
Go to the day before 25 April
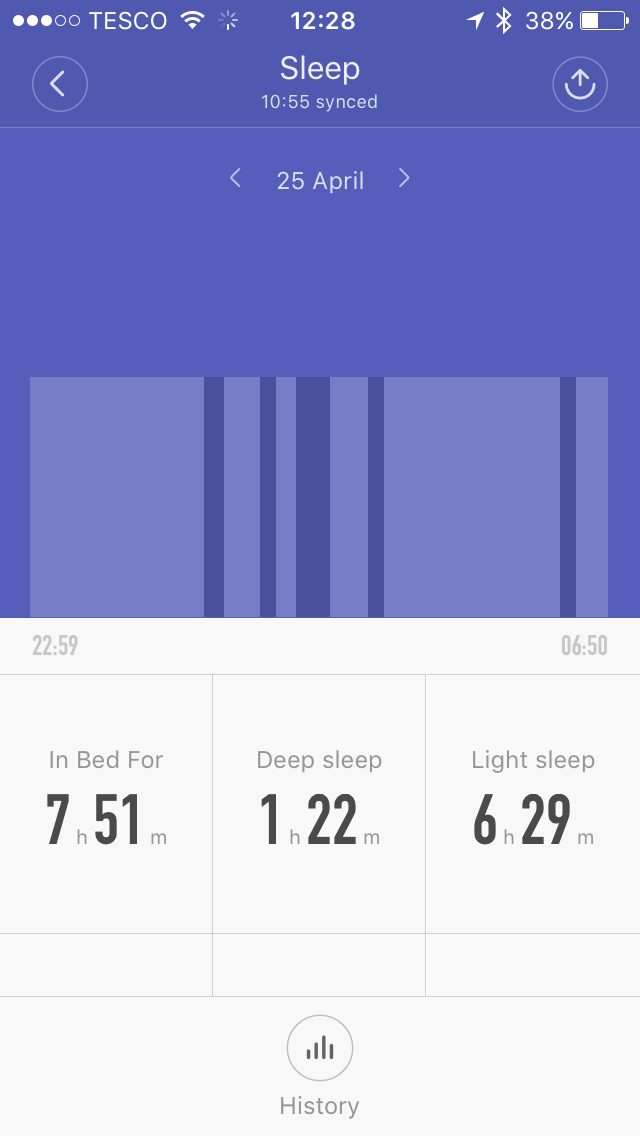tap(235, 178)
